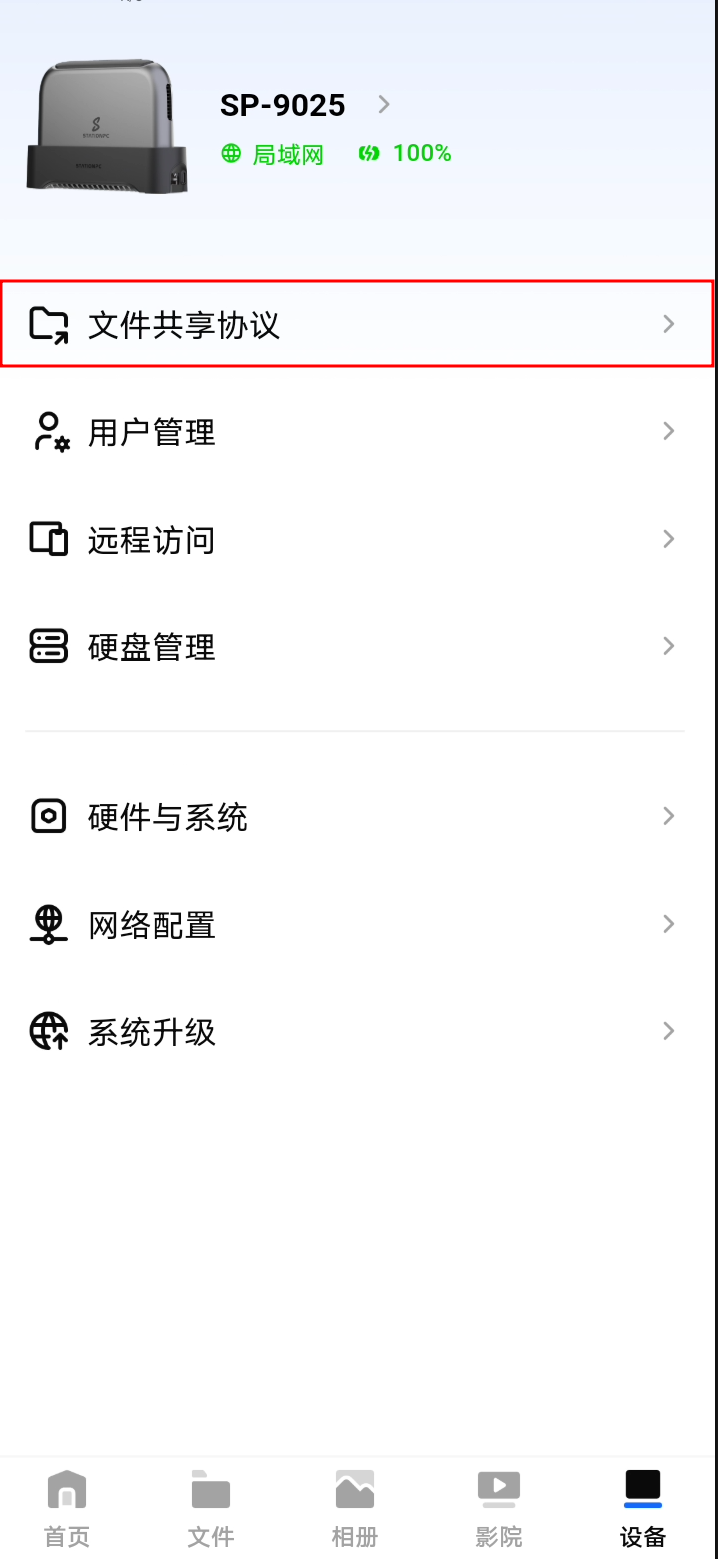Switch to the 影院 tab

[x=498, y=1507]
